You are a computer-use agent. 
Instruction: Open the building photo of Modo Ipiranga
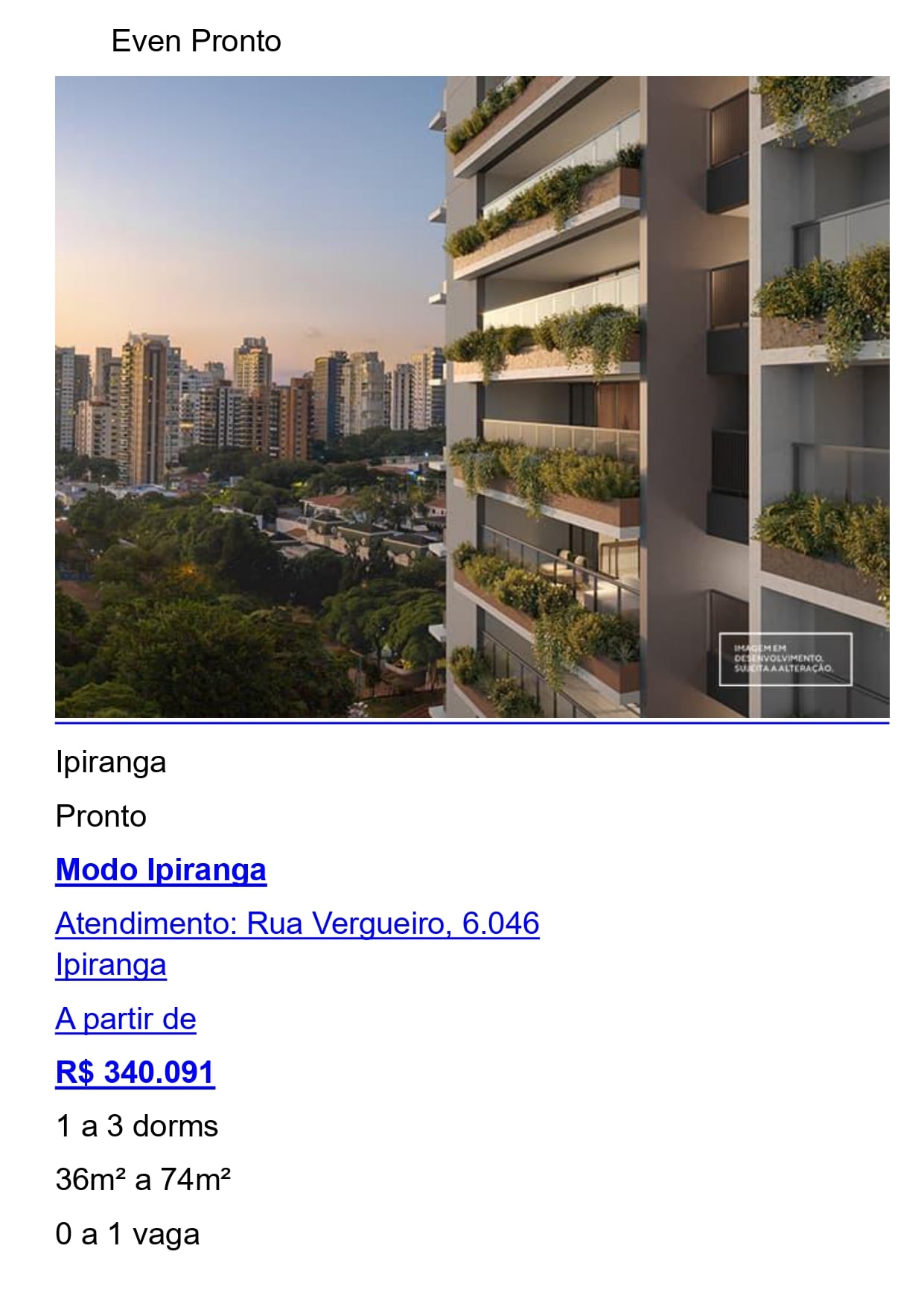click(472, 397)
